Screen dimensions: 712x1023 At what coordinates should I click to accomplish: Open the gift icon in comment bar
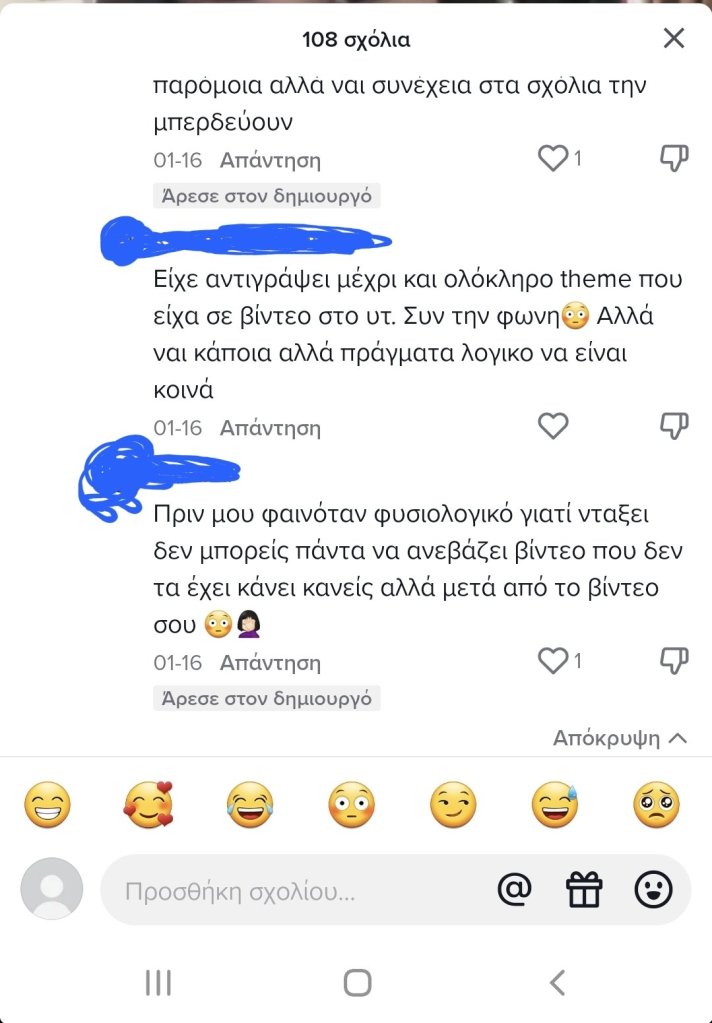point(584,888)
